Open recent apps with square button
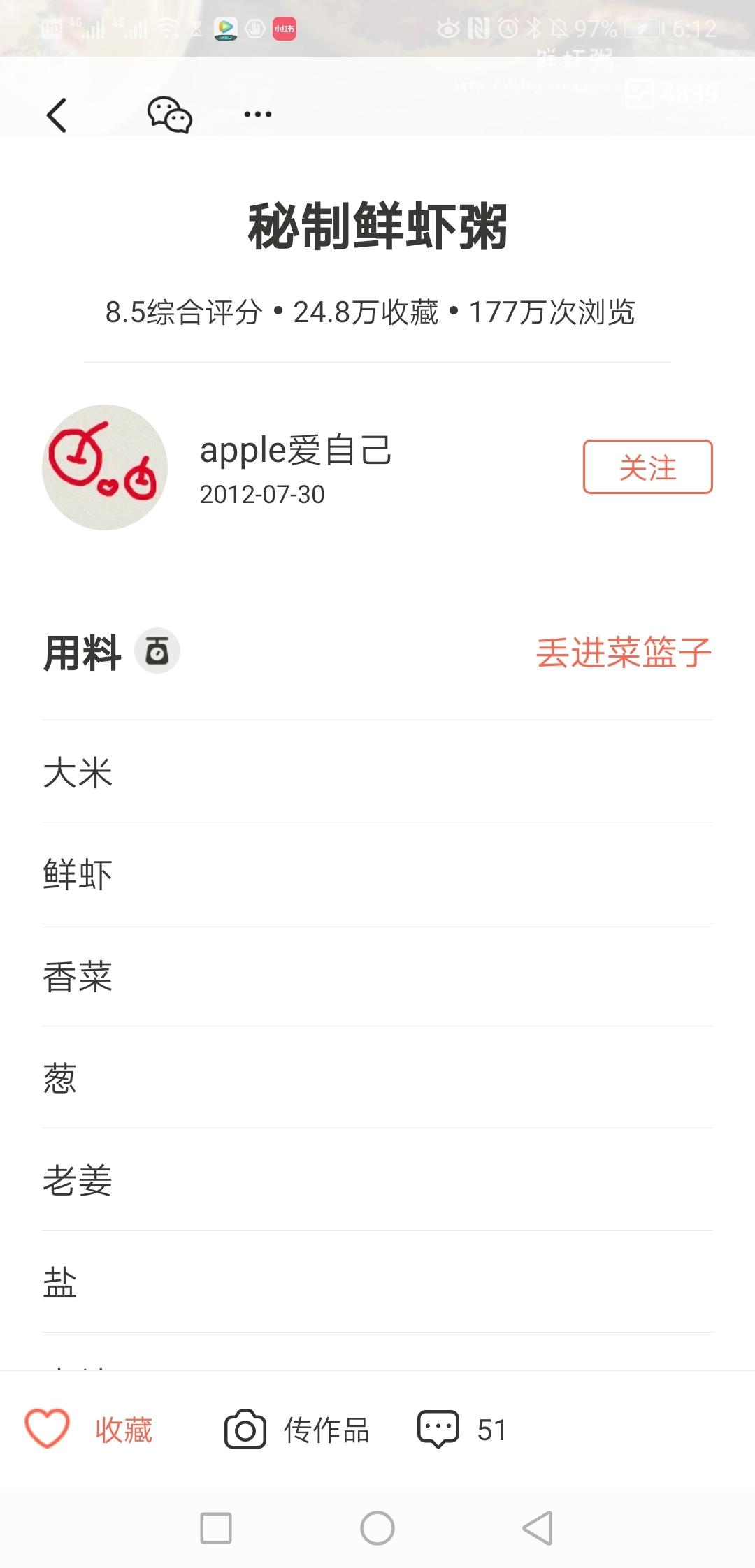The height and width of the screenshot is (1568, 755). coord(216,1527)
